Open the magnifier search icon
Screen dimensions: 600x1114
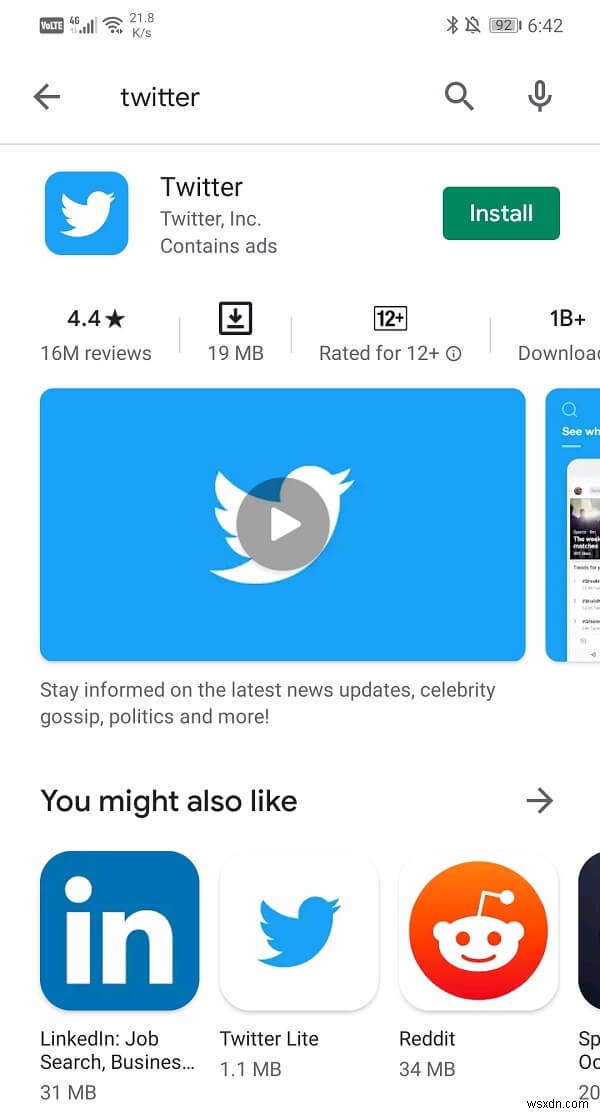click(x=459, y=97)
